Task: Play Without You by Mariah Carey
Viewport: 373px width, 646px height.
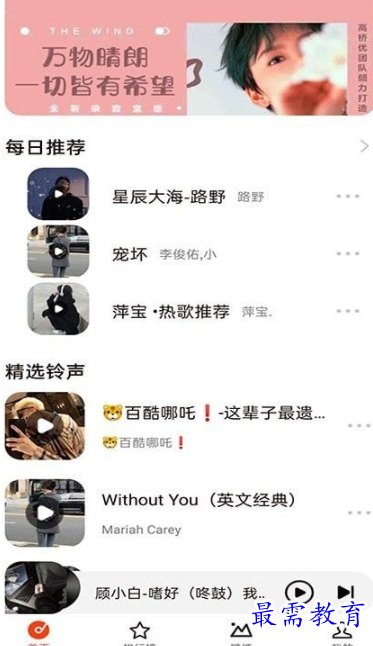Action: [45, 513]
